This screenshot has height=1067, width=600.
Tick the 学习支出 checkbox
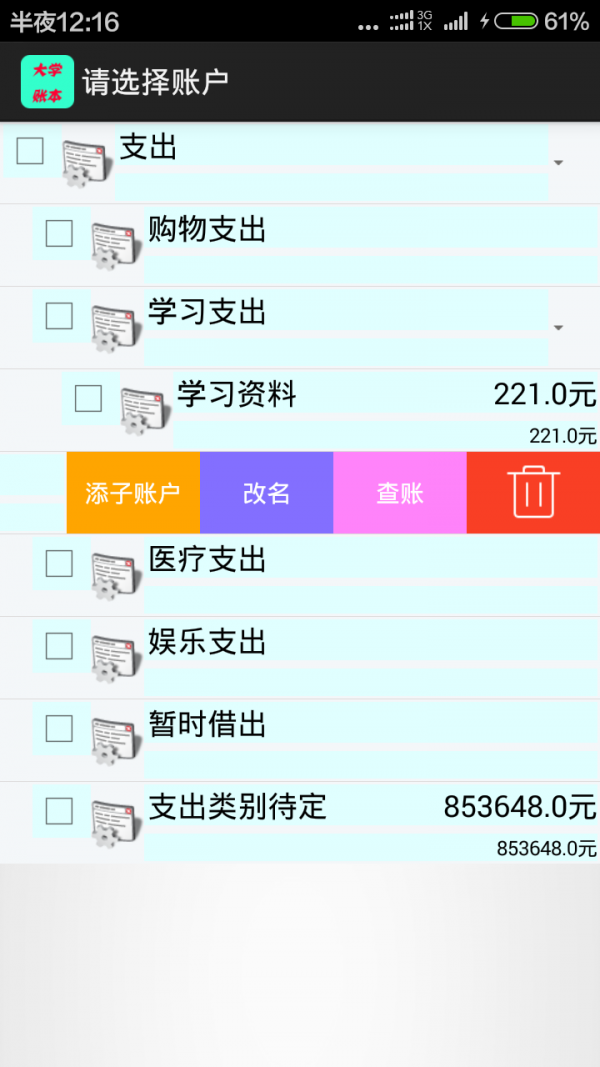[x=59, y=316]
